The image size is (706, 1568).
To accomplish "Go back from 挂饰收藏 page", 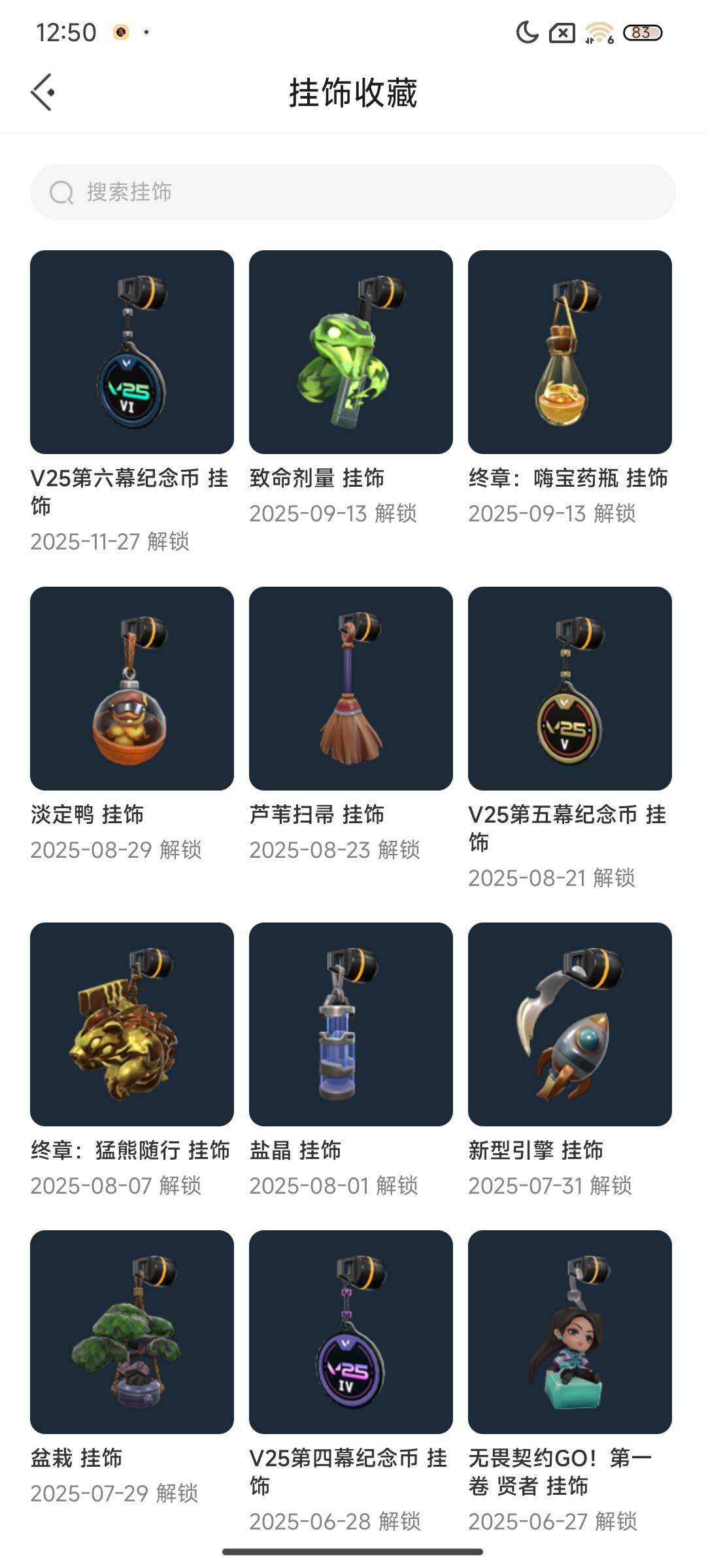I will click(x=43, y=92).
